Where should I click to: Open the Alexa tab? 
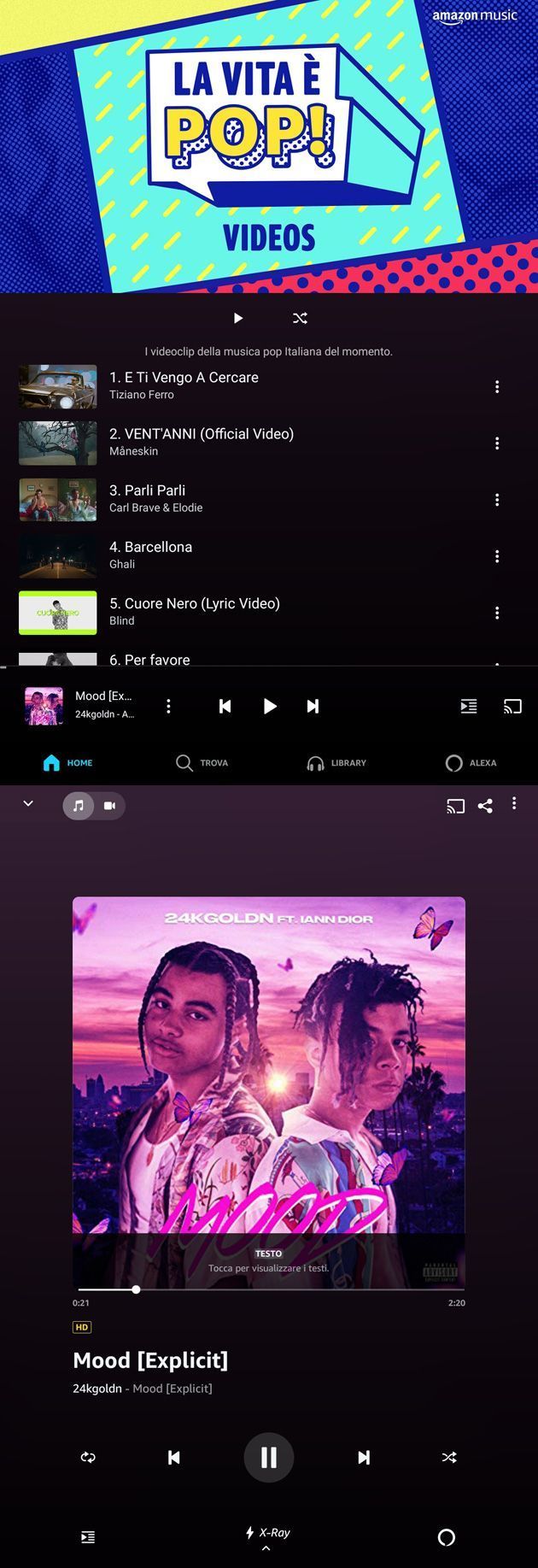pos(471,763)
